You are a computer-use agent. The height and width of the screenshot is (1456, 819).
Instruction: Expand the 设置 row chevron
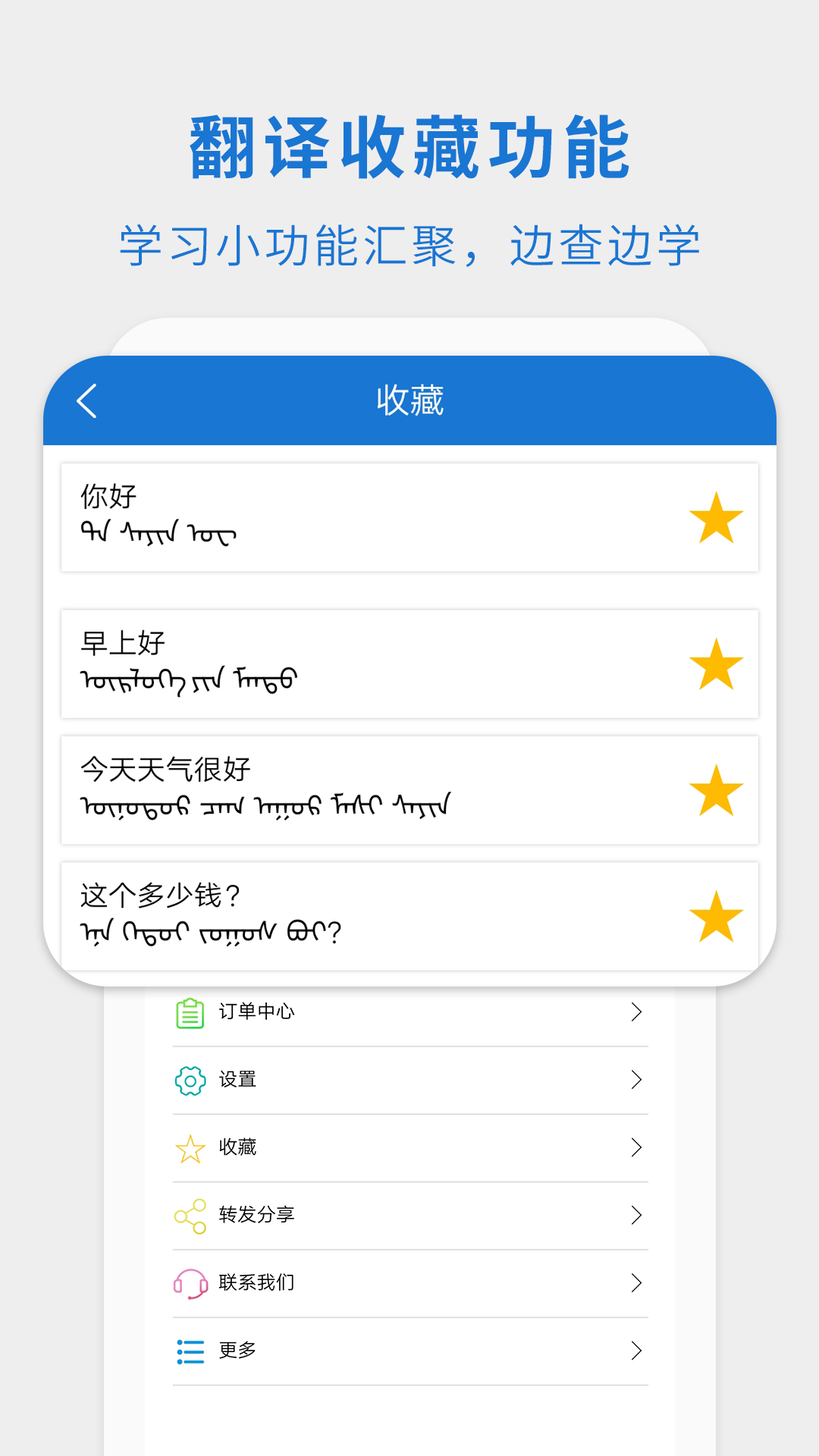click(637, 1079)
